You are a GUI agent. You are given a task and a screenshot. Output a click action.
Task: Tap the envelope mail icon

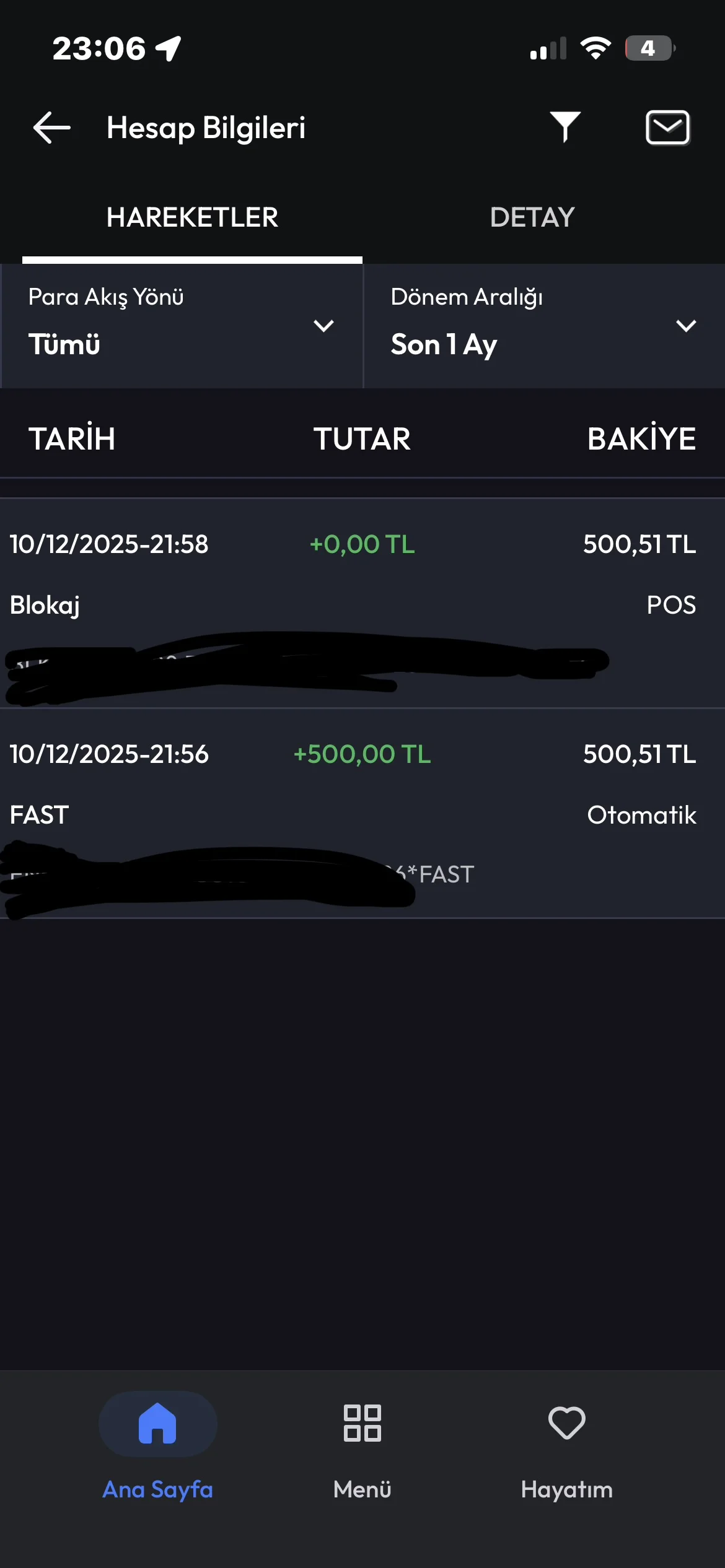click(x=667, y=128)
